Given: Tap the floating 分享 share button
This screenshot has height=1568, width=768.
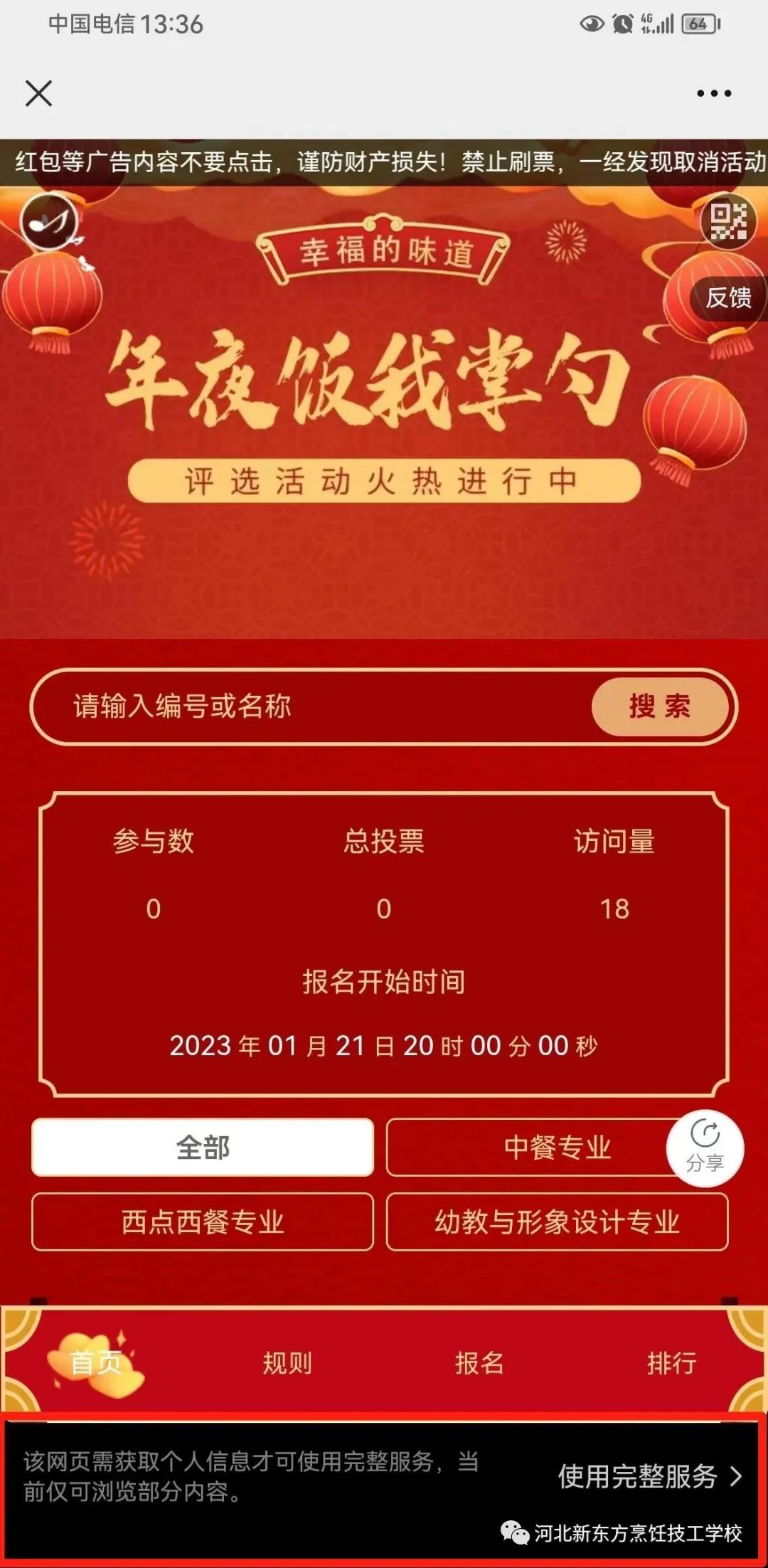Looking at the screenshot, I should click(705, 1148).
